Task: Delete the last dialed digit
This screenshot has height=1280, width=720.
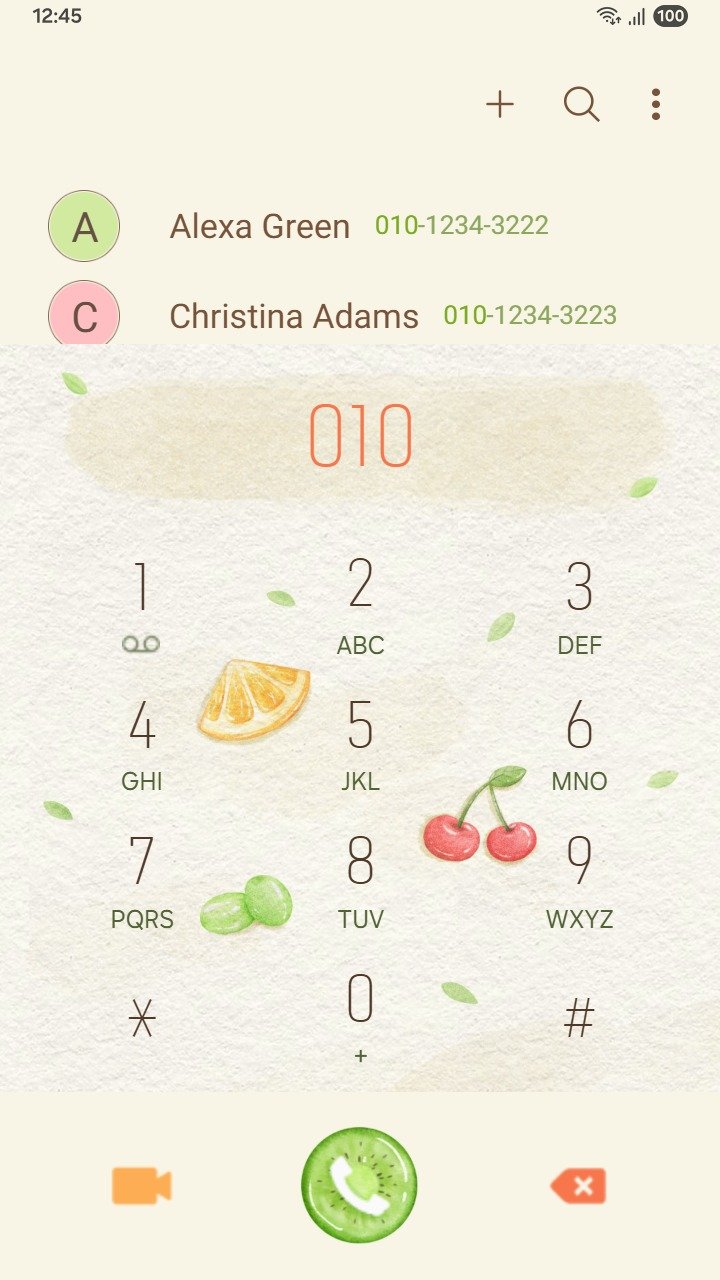Action: pyautogui.click(x=578, y=1187)
